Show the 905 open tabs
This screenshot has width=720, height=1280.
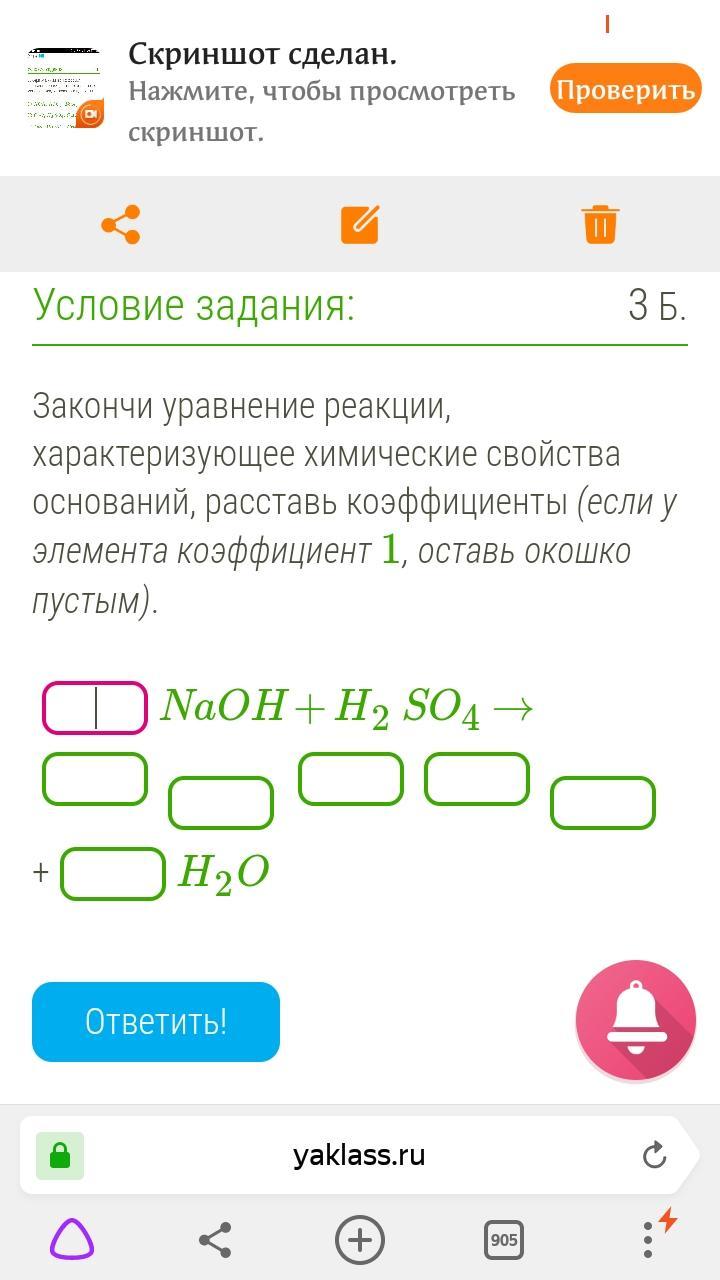pos(504,1240)
